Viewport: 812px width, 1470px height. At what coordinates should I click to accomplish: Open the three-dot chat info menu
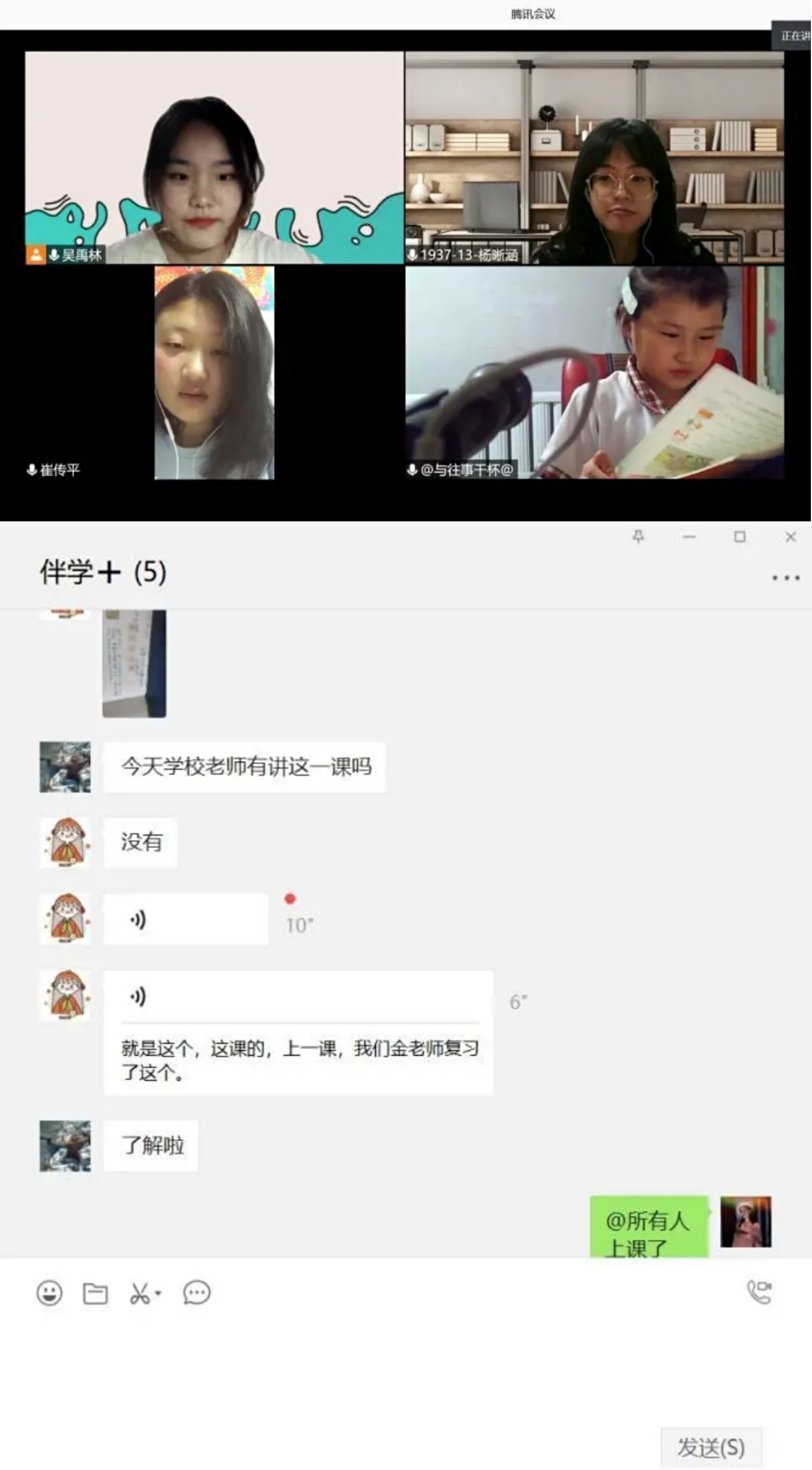coord(786,578)
